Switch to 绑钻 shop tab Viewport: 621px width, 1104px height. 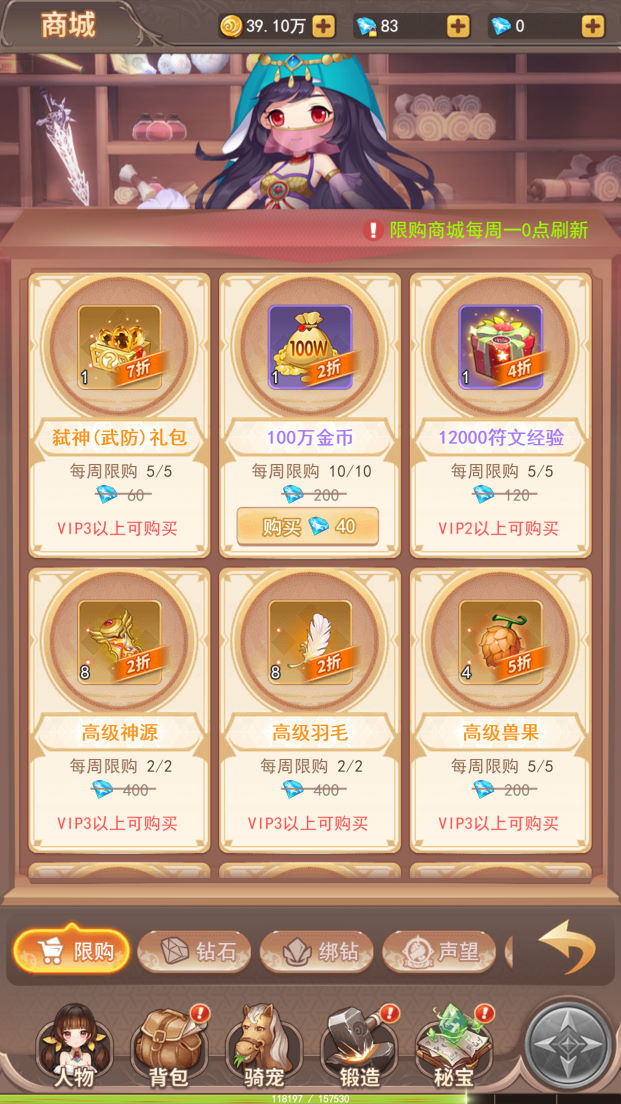[x=317, y=952]
